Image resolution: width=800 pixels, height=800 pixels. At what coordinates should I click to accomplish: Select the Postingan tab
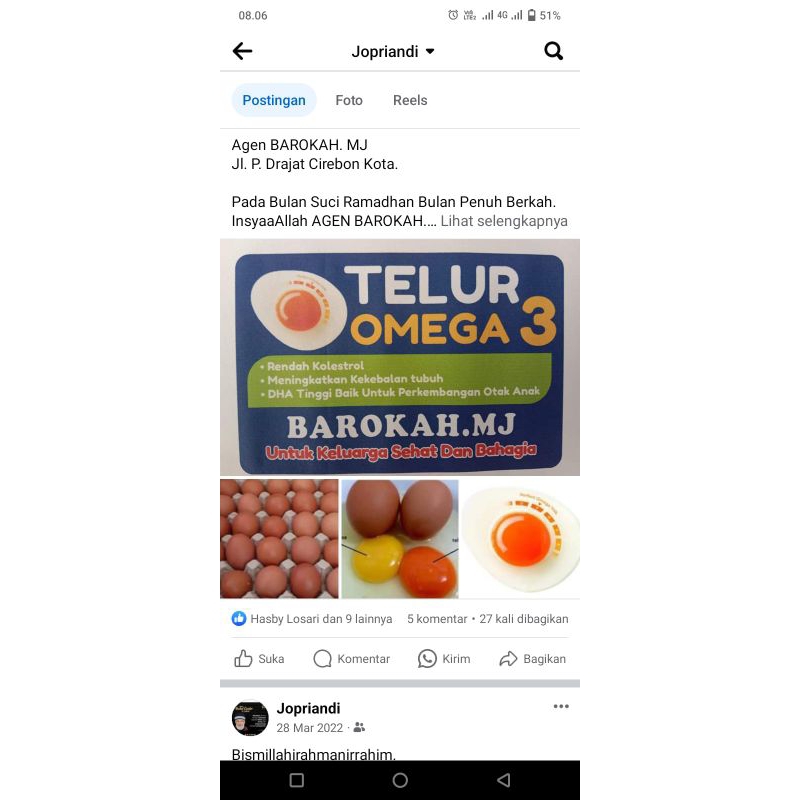pos(274,100)
